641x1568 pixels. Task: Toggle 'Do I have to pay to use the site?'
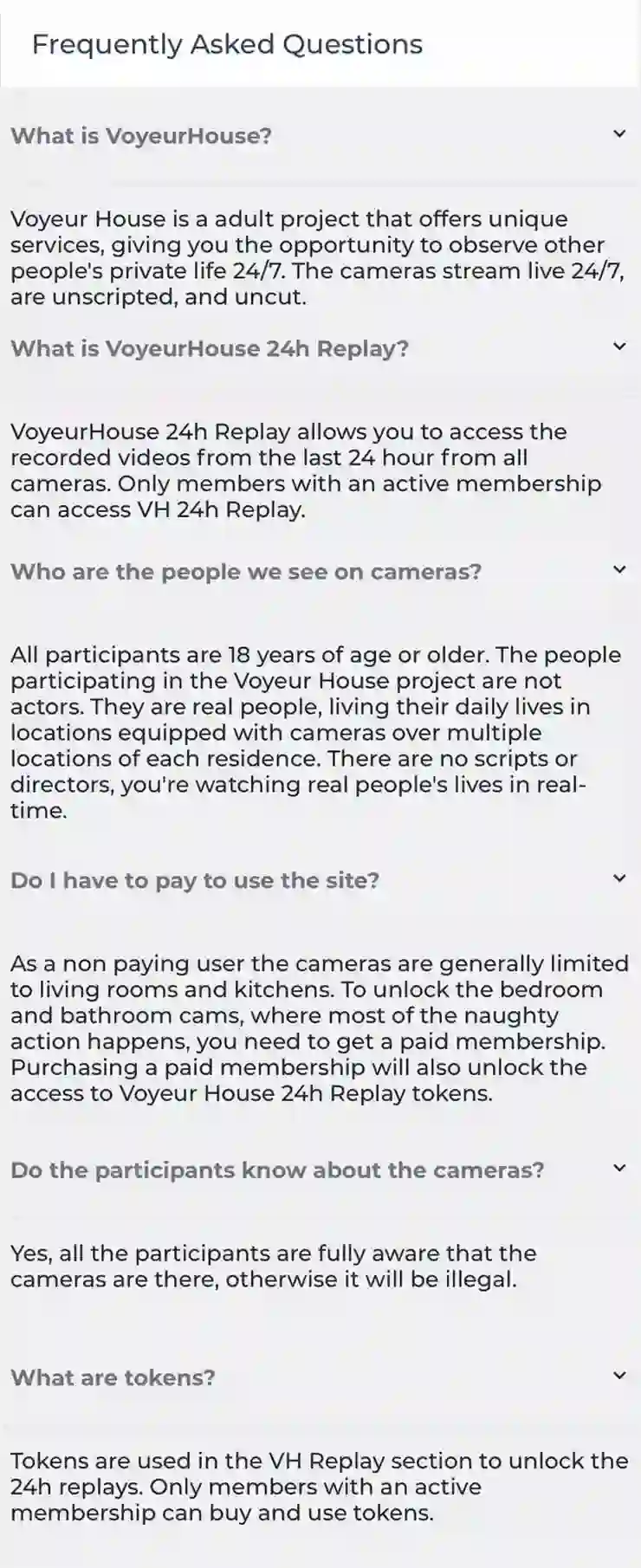[x=618, y=878]
